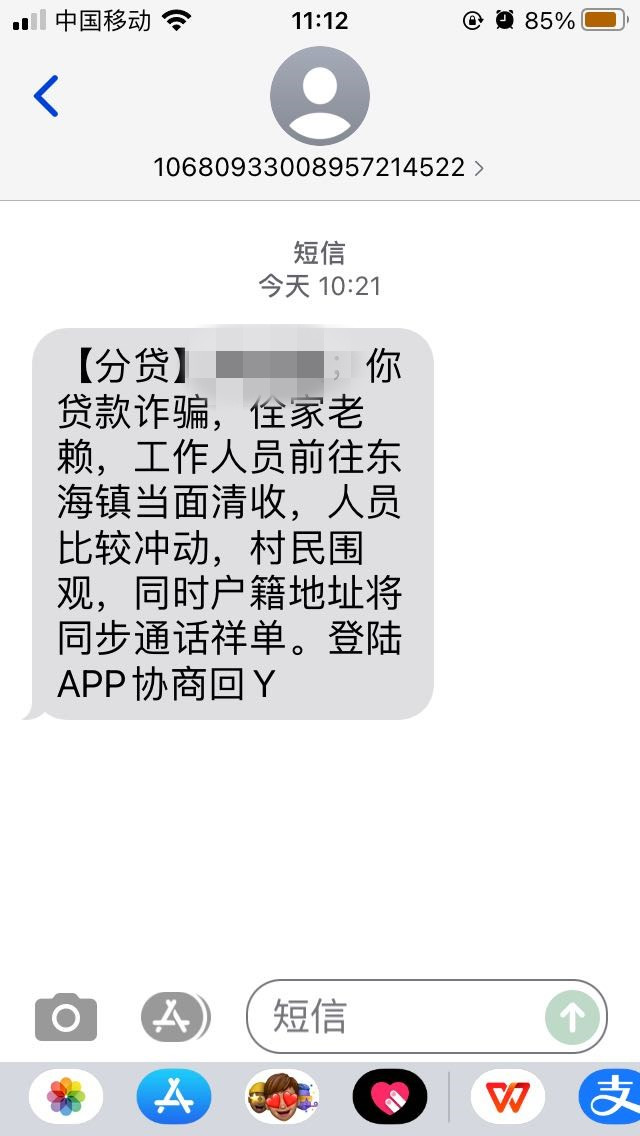Open contact details for the sender number
The width and height of the screenshot is (640, 1136).
point(318,167)
